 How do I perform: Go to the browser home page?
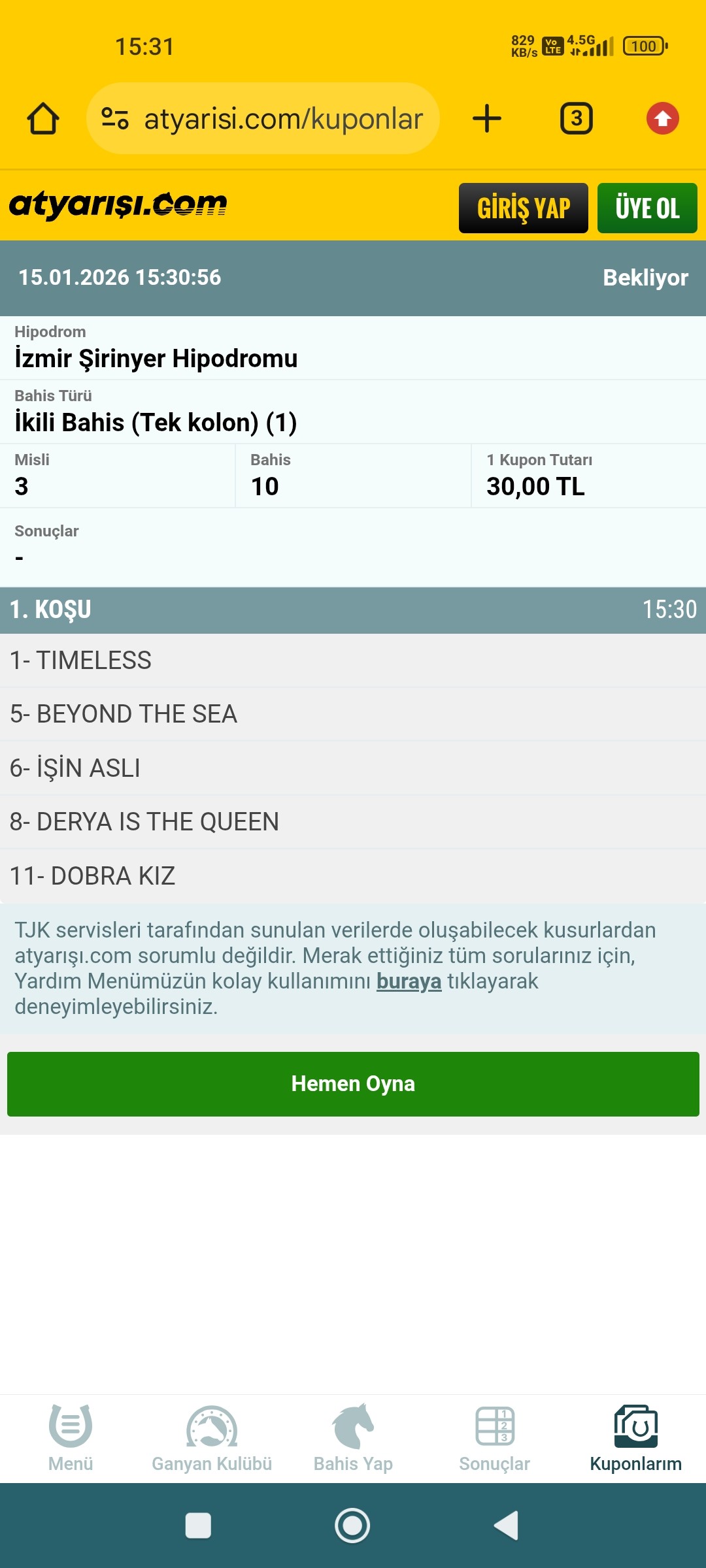coord(43,118)
